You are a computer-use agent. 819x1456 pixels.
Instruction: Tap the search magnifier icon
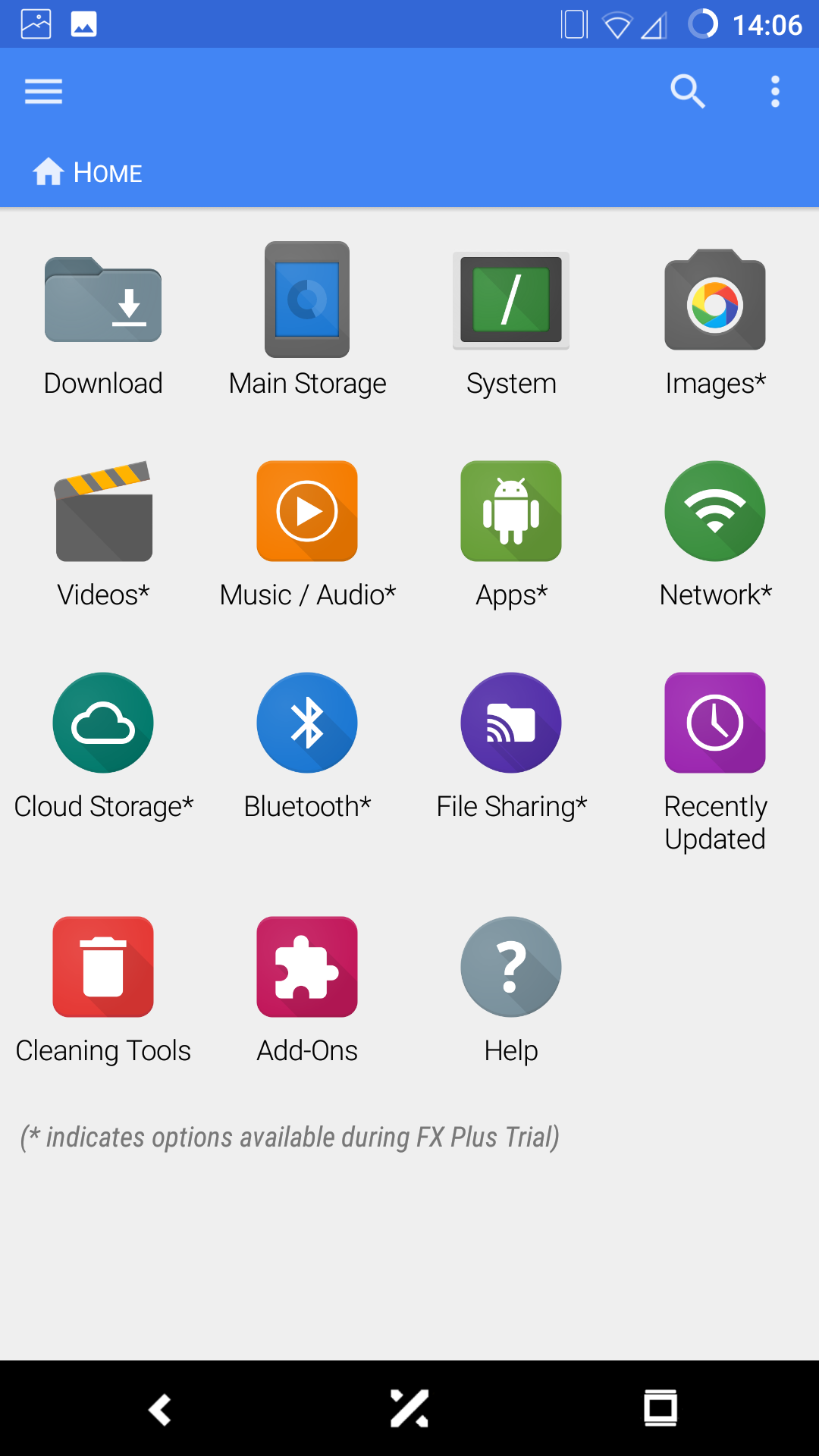[688, 92]
